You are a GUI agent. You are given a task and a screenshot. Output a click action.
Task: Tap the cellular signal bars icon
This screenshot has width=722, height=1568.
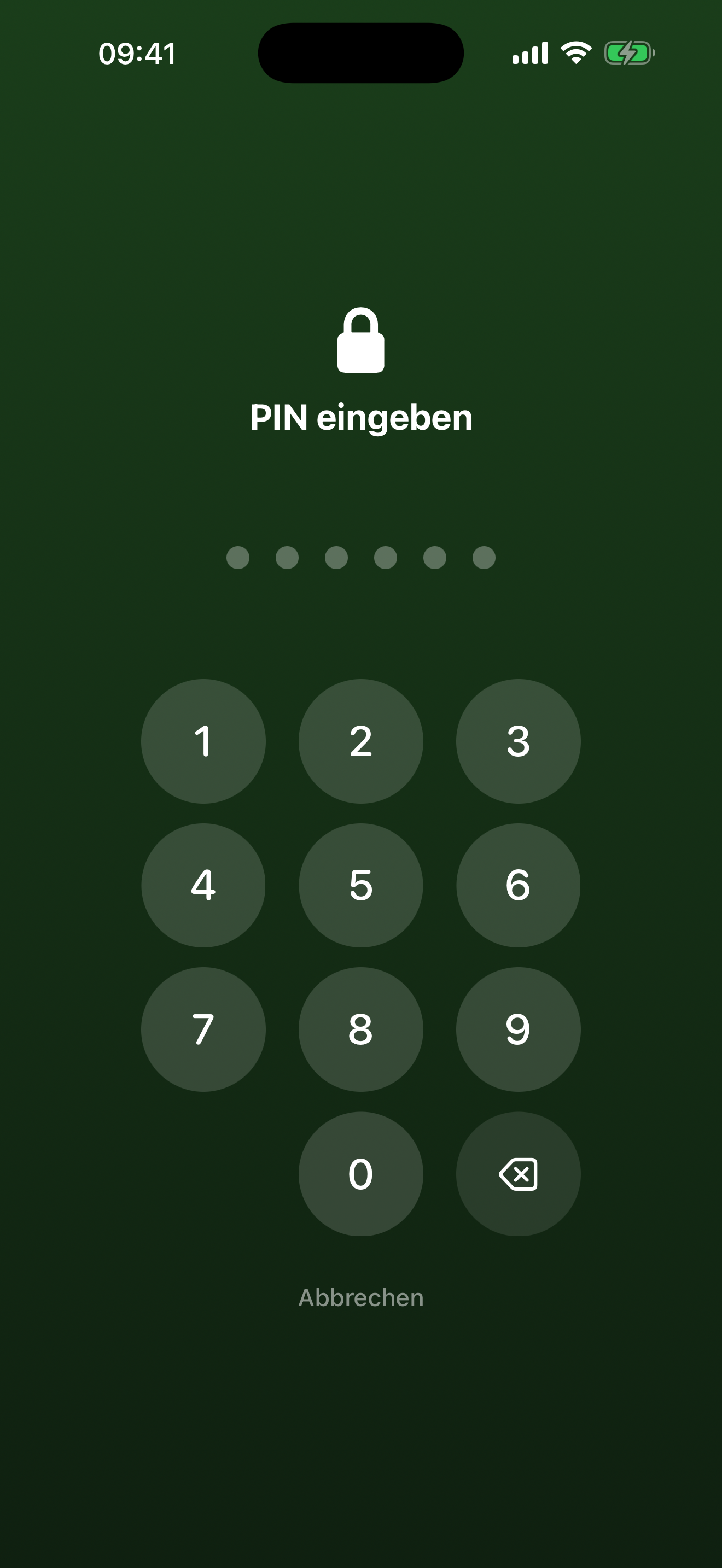click(x=530, y=54)
